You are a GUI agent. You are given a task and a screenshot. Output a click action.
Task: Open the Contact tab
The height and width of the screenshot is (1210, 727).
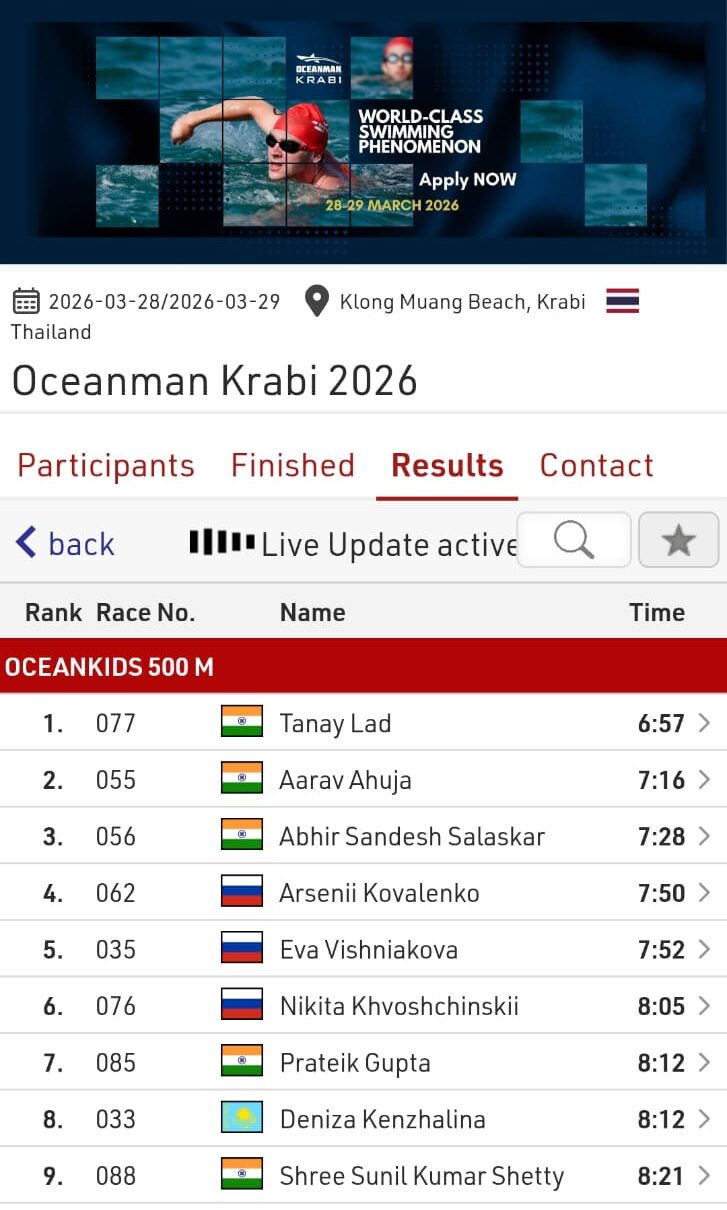pyautogui.click(x=596, y=465)
